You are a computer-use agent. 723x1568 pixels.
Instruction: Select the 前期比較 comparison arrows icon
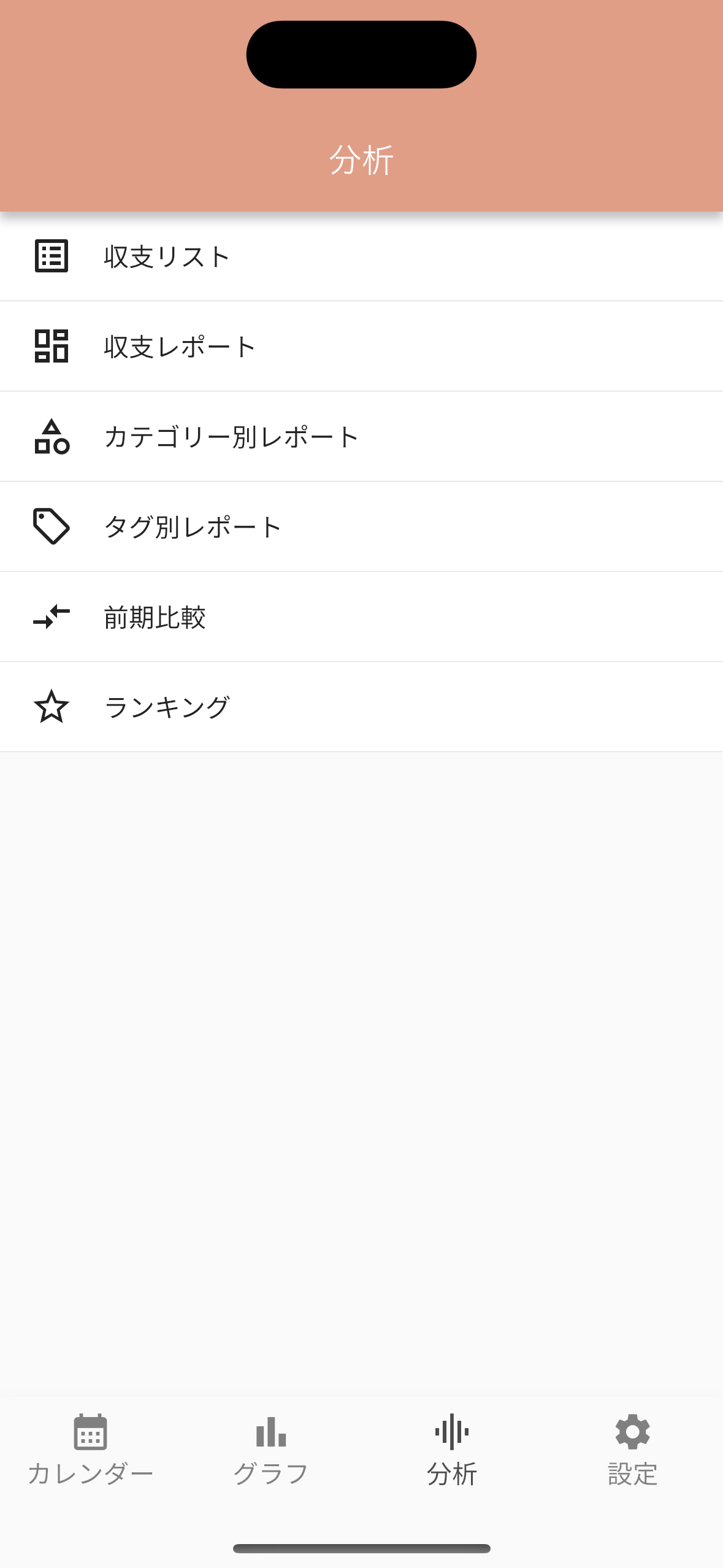click(52, 616)
